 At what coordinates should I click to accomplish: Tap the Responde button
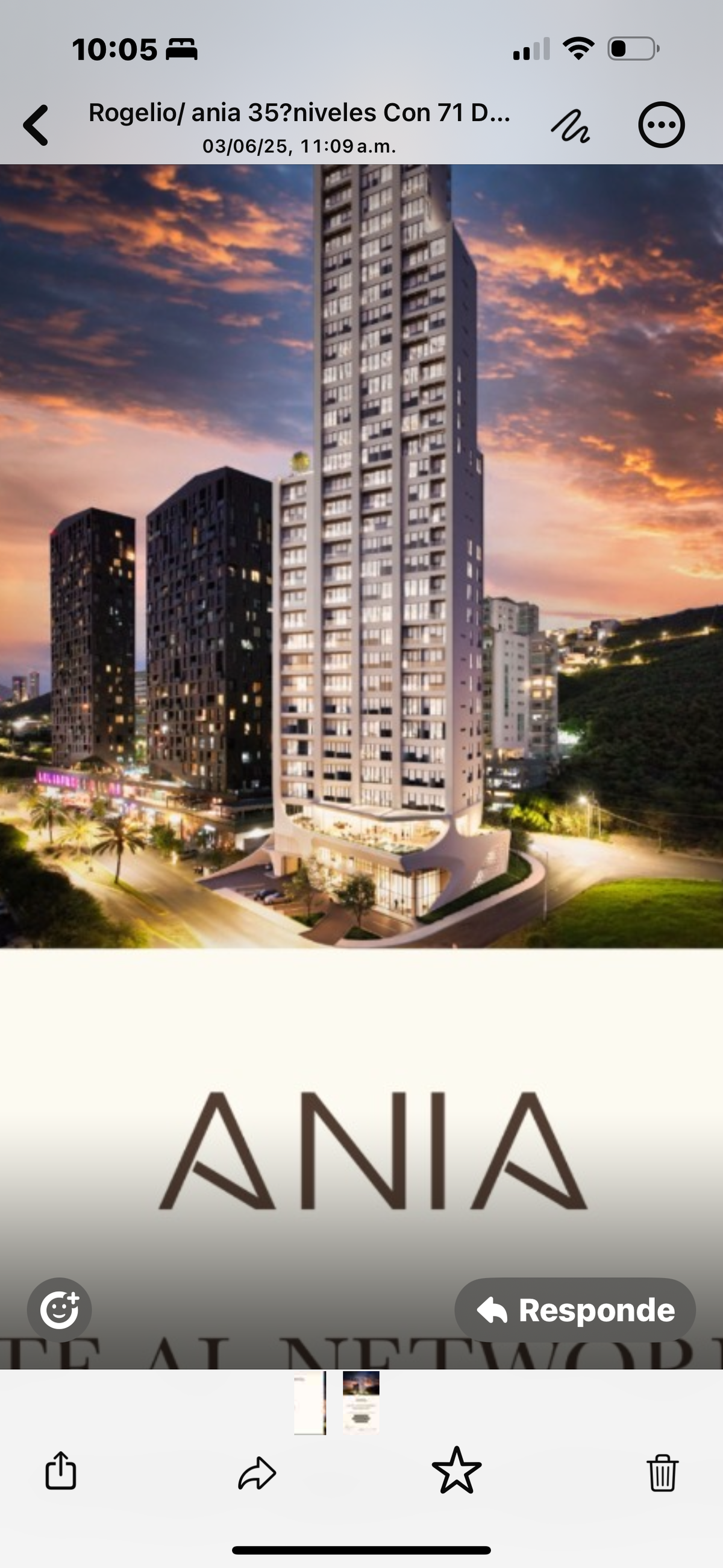(575, 1310)
